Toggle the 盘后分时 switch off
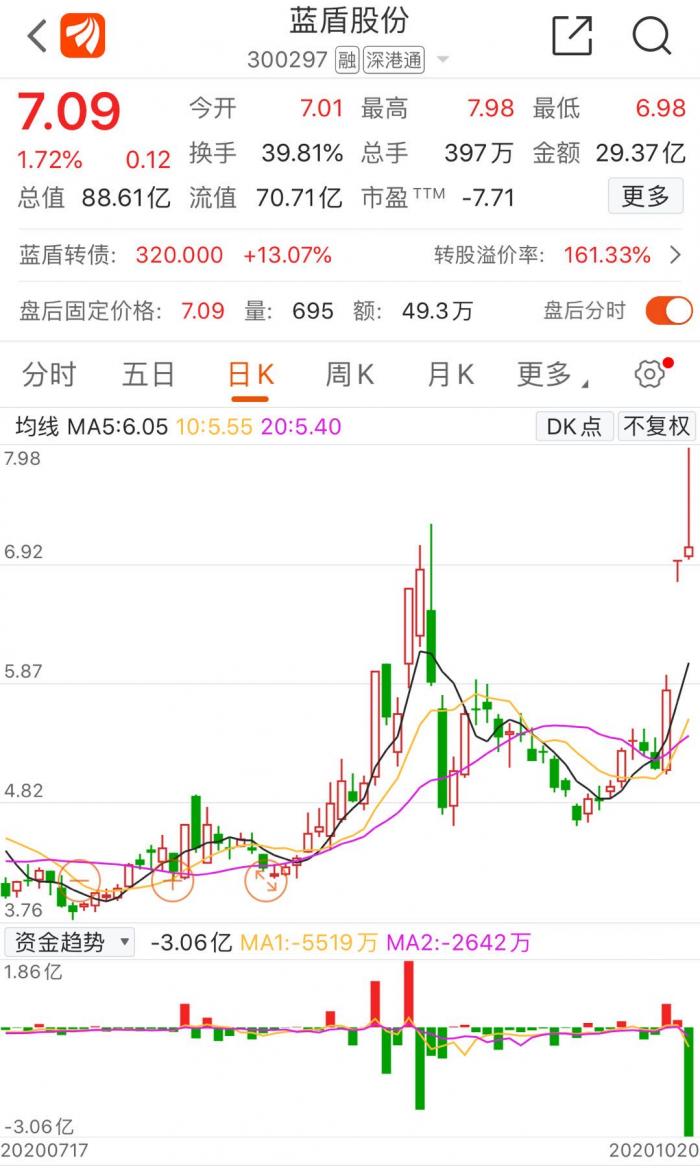This screenshot has height=1176, width=700. coord(668,311)
